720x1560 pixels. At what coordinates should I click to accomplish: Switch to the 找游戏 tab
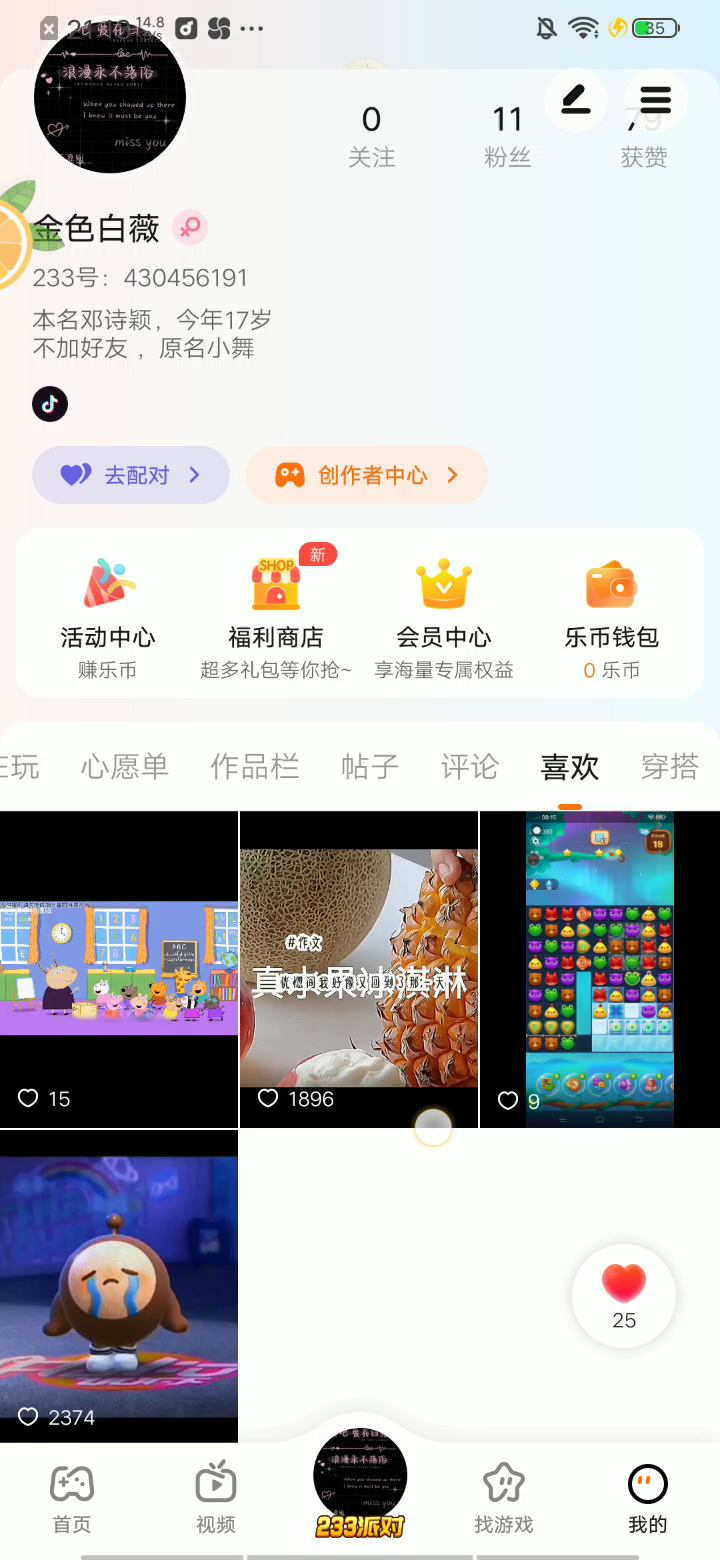(503, 1498)
